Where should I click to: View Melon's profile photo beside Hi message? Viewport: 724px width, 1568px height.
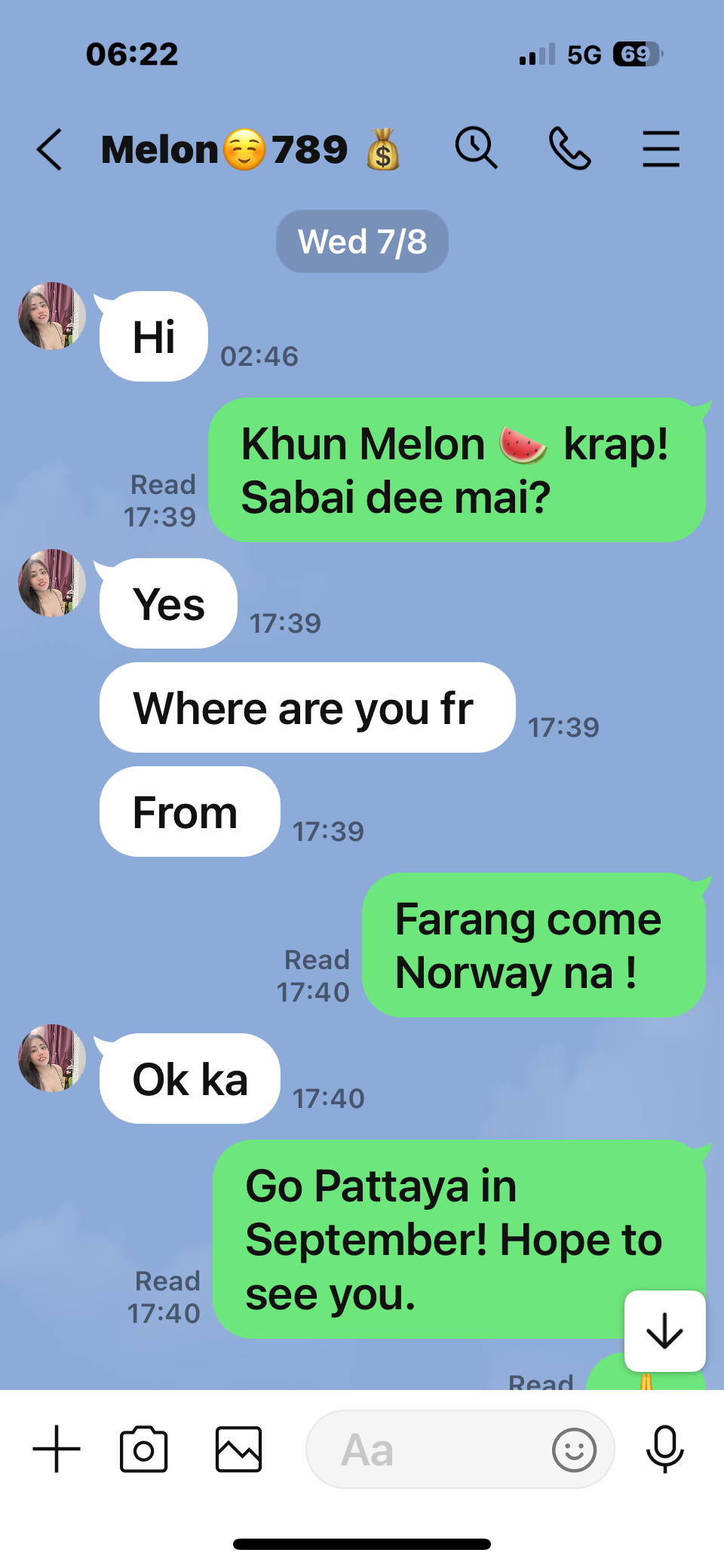click(x=52, y=316)
